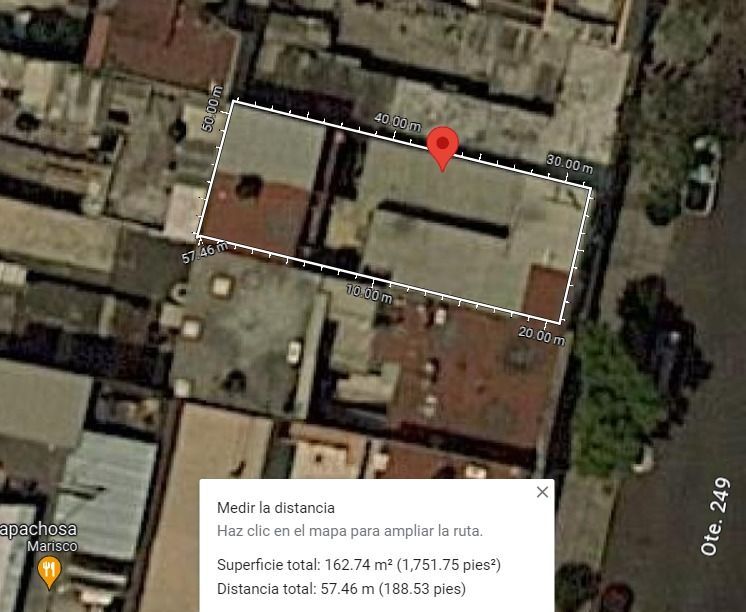Screen dimensions: 746x612
Task: Open the Apapachosa Marisco restaurant marker
Action: [48, 573]
